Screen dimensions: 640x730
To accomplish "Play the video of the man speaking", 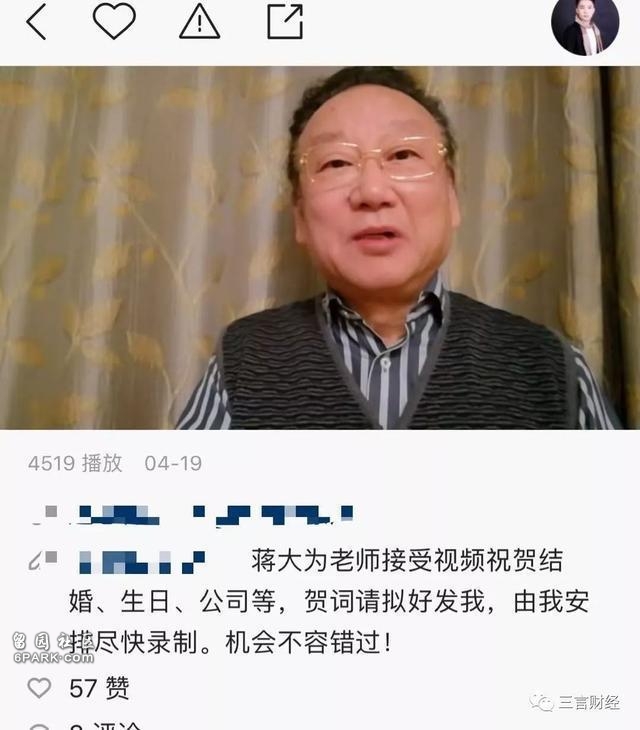I will click(320, 248).
